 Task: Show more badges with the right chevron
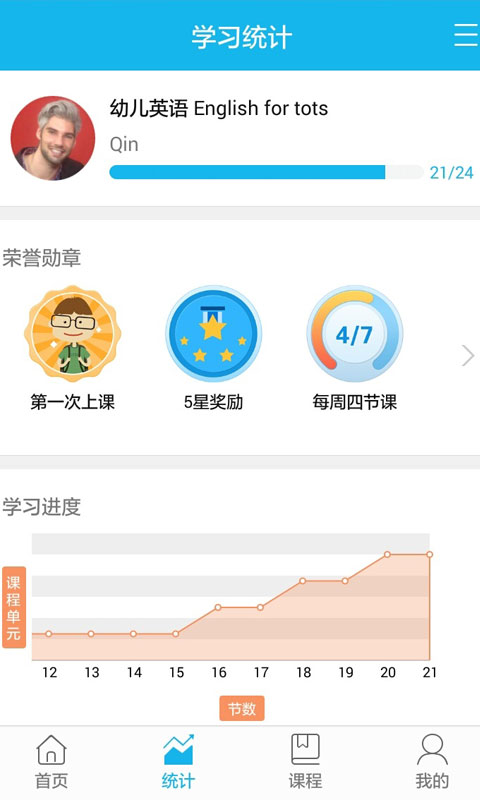click(x=468, y=356)
